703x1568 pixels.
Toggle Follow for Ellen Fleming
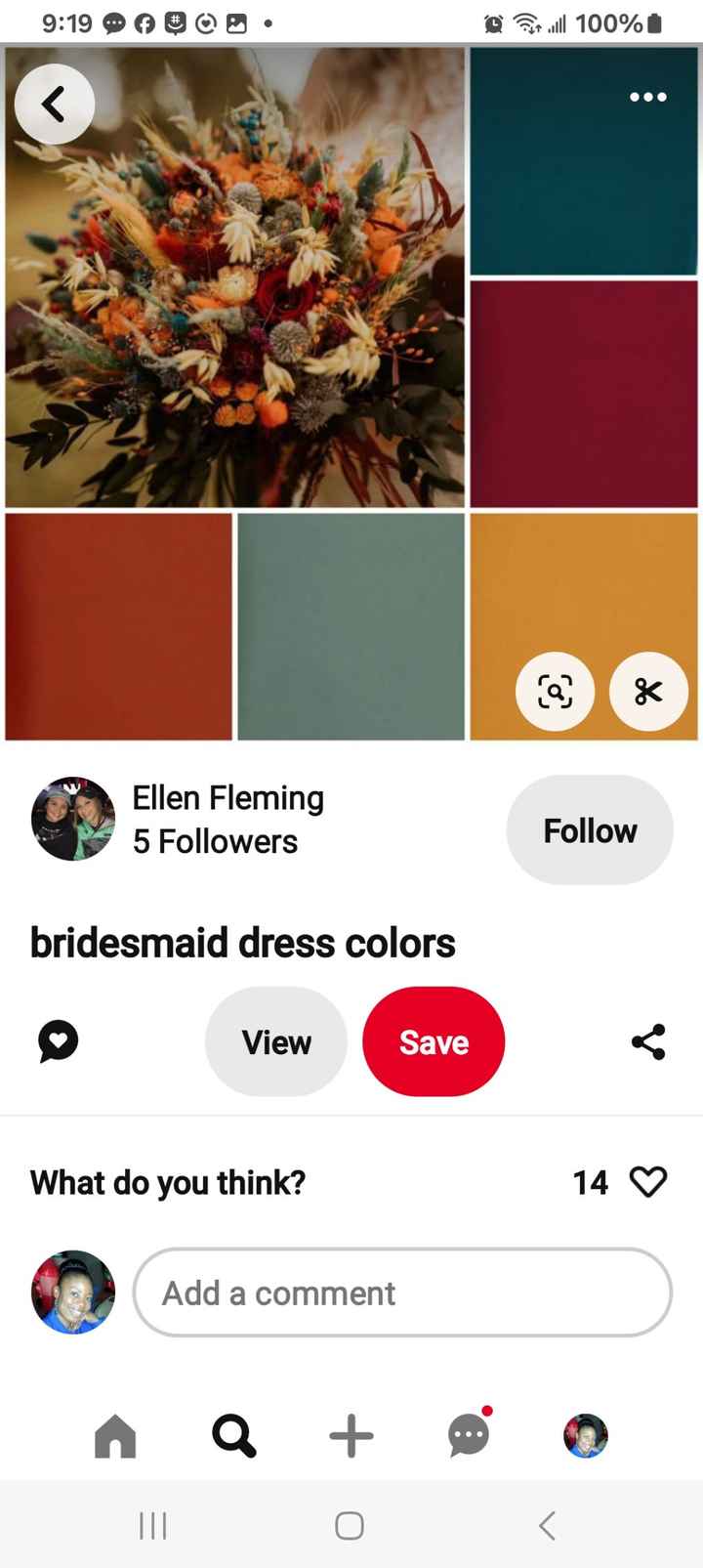[x=589, y=829]
